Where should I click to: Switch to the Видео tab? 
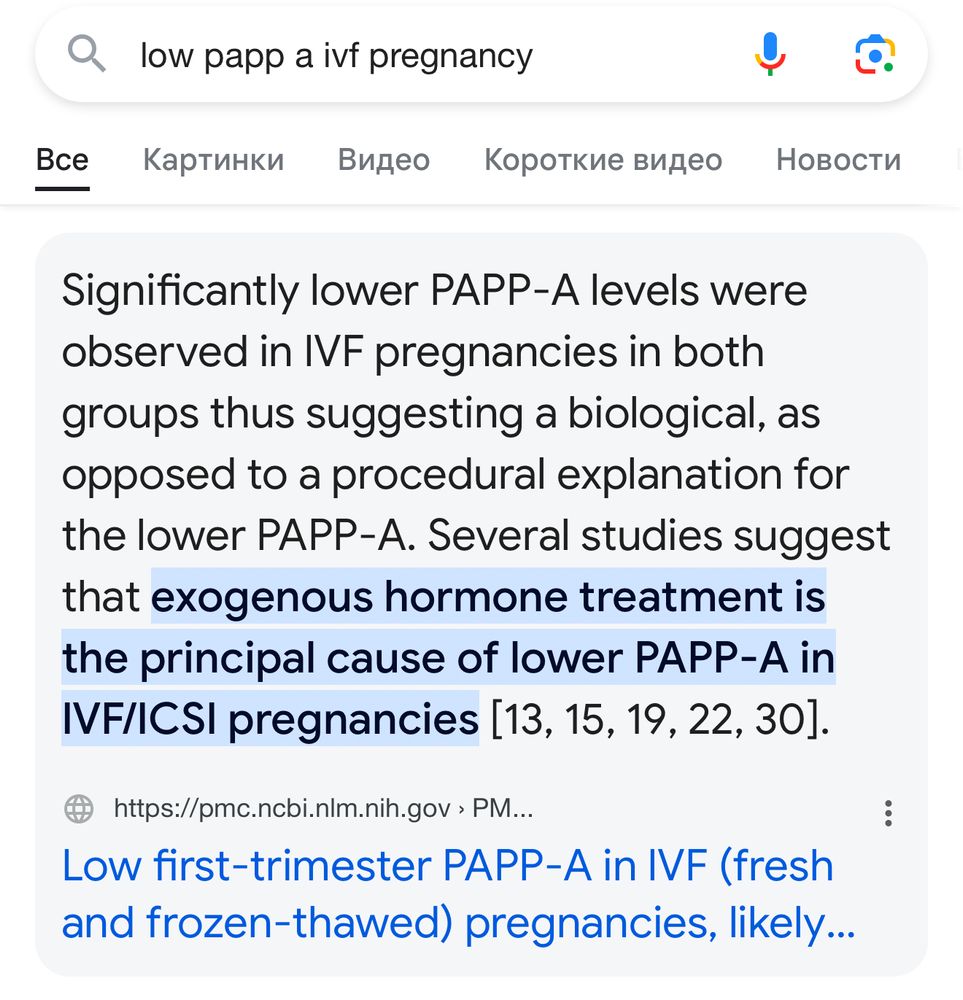(x=384, y=160)
